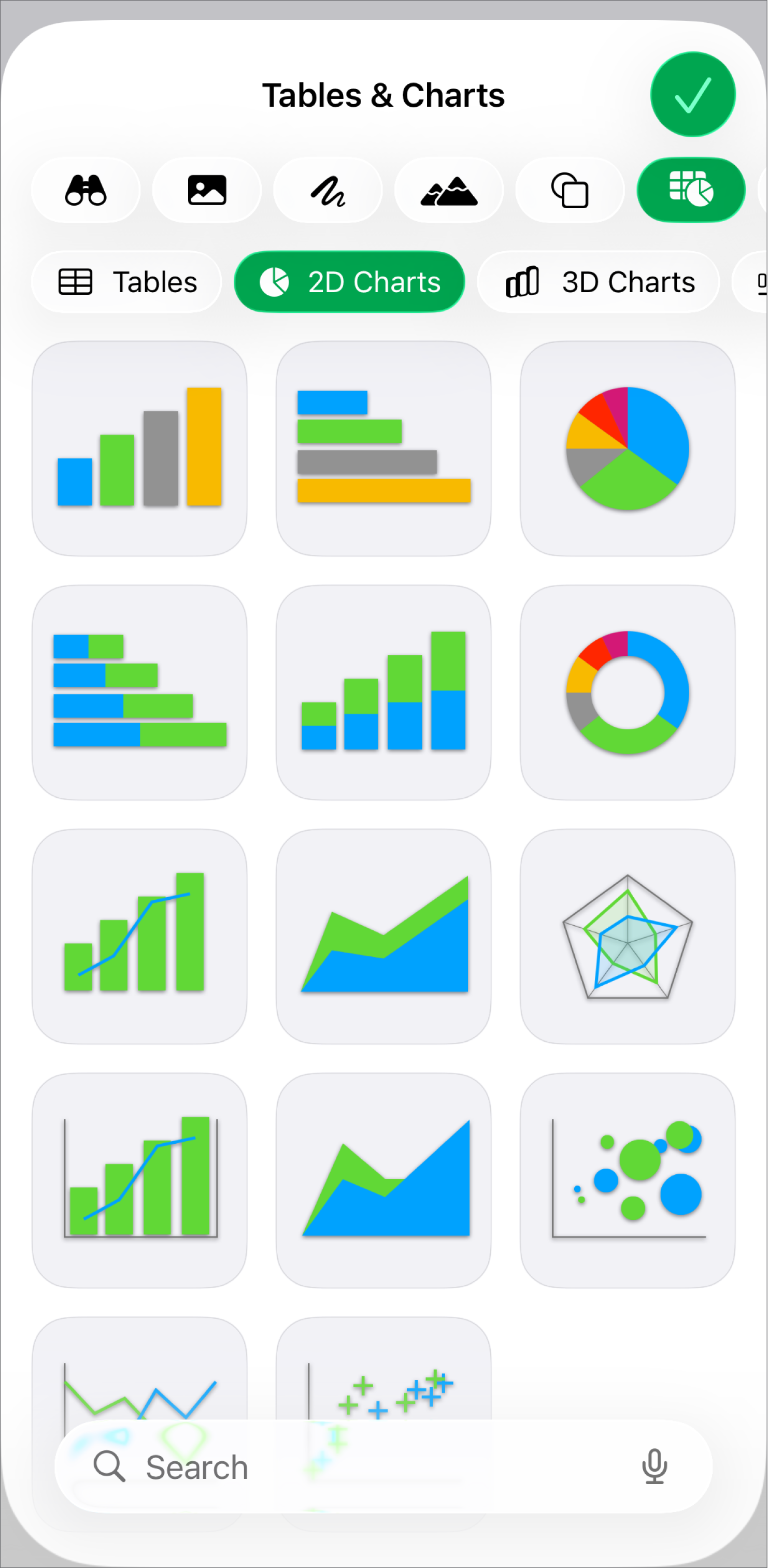Screen dimensions: 768x1568
Task: Select the donut chart
Action: click(628, 693)
